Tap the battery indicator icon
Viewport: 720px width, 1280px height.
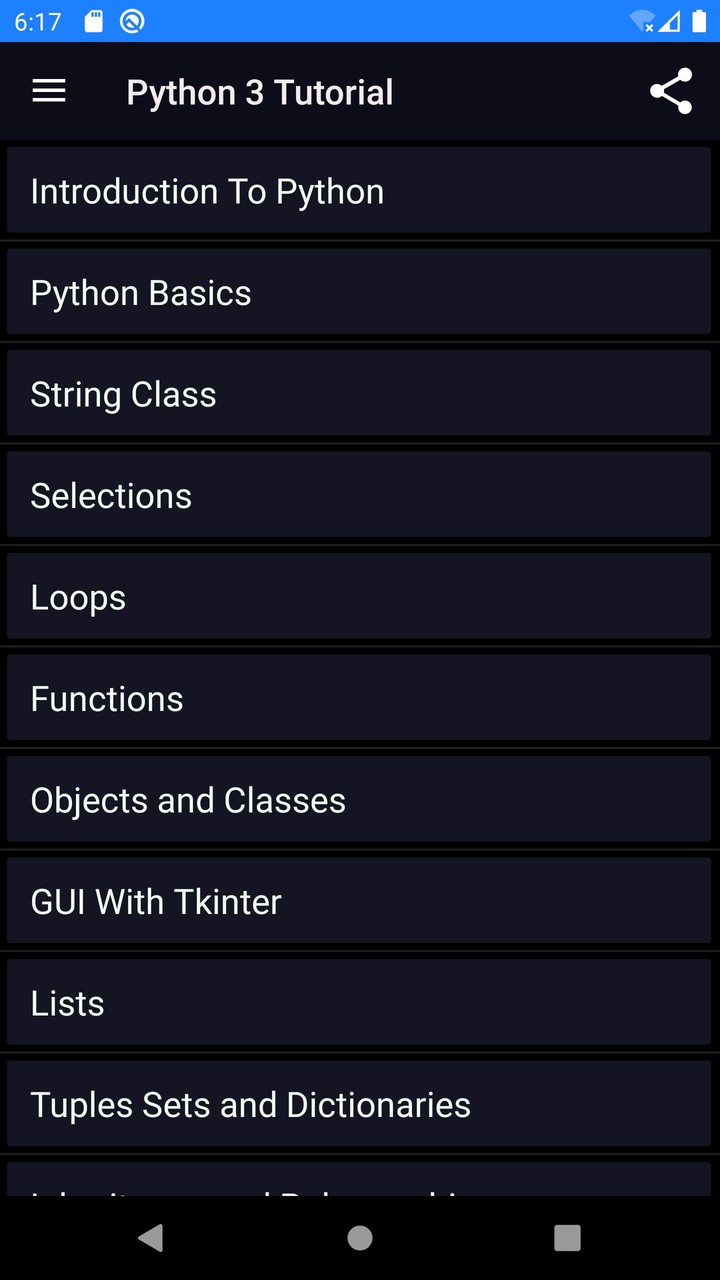point(699,20)
